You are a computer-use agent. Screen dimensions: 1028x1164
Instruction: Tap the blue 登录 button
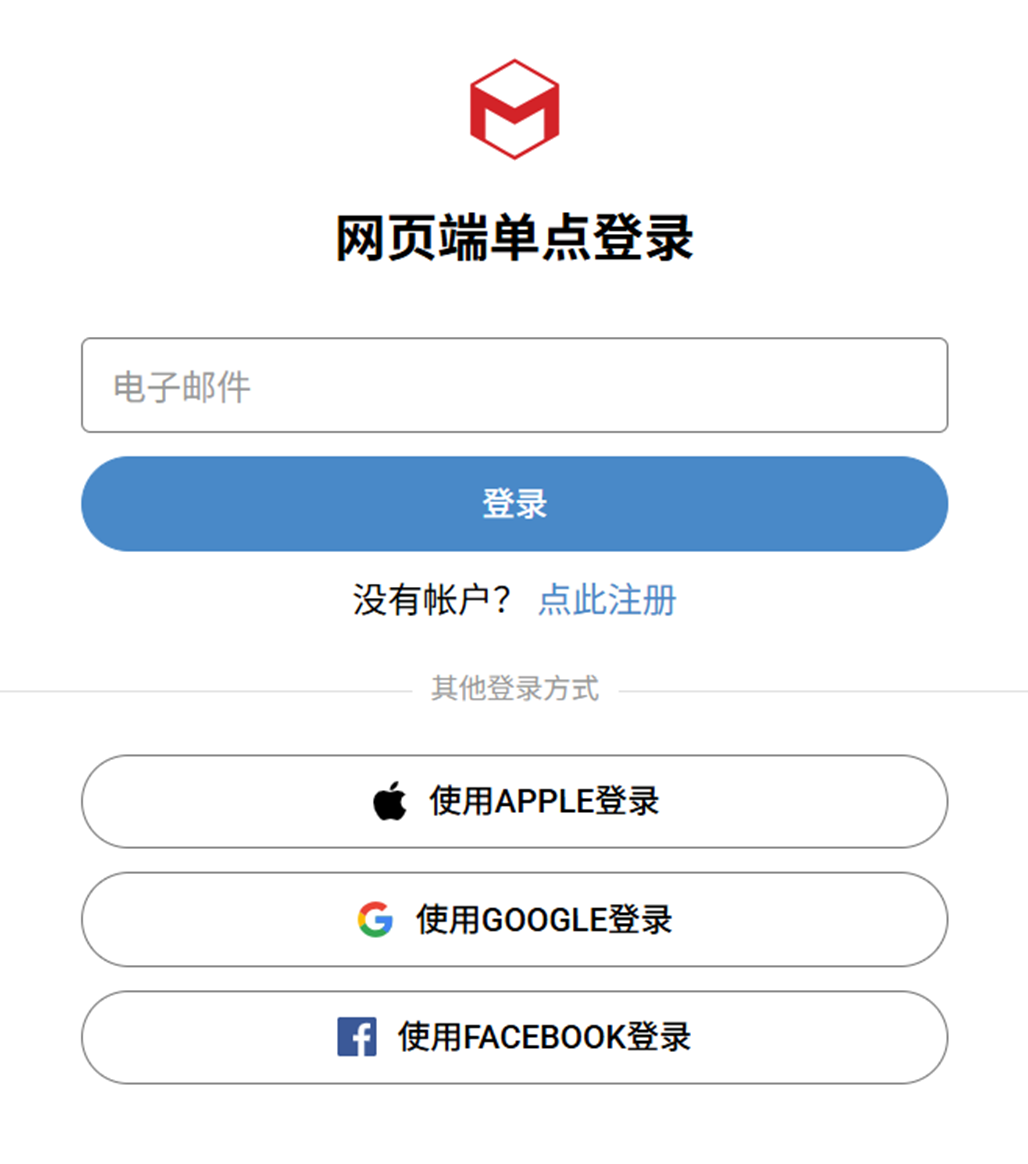coord(514,504)
